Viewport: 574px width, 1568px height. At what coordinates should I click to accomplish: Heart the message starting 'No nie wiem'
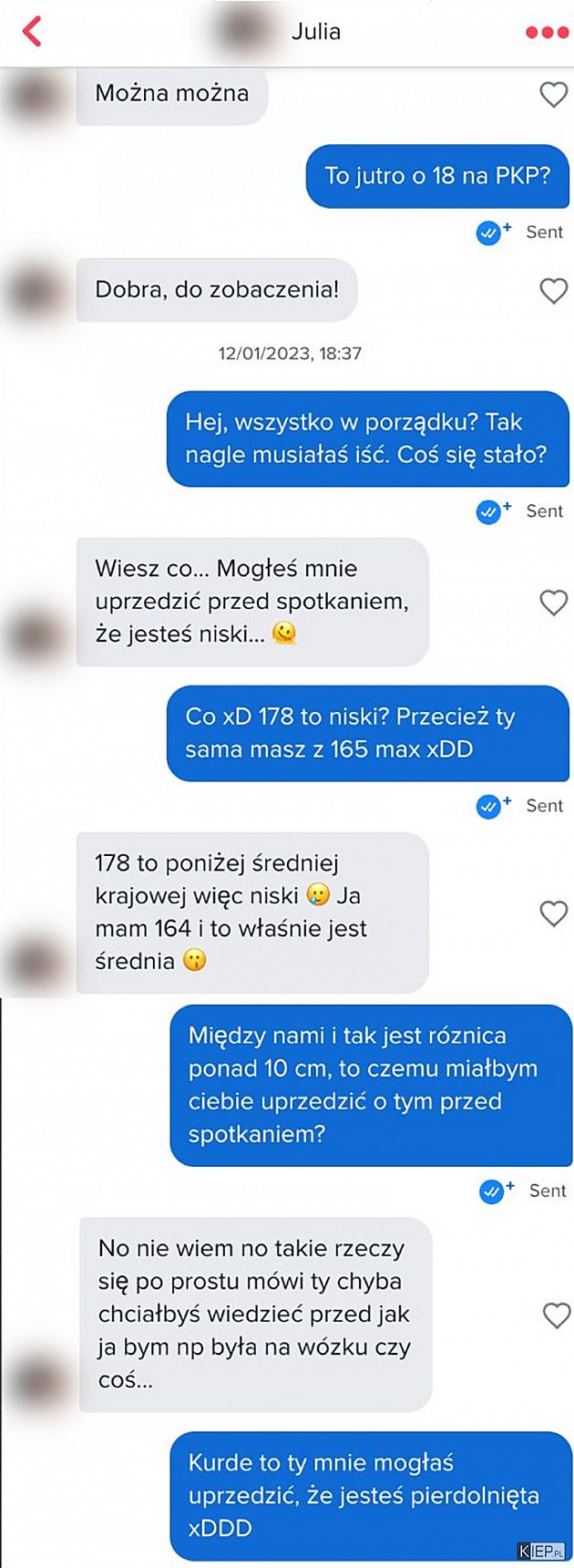(556, 1315)
